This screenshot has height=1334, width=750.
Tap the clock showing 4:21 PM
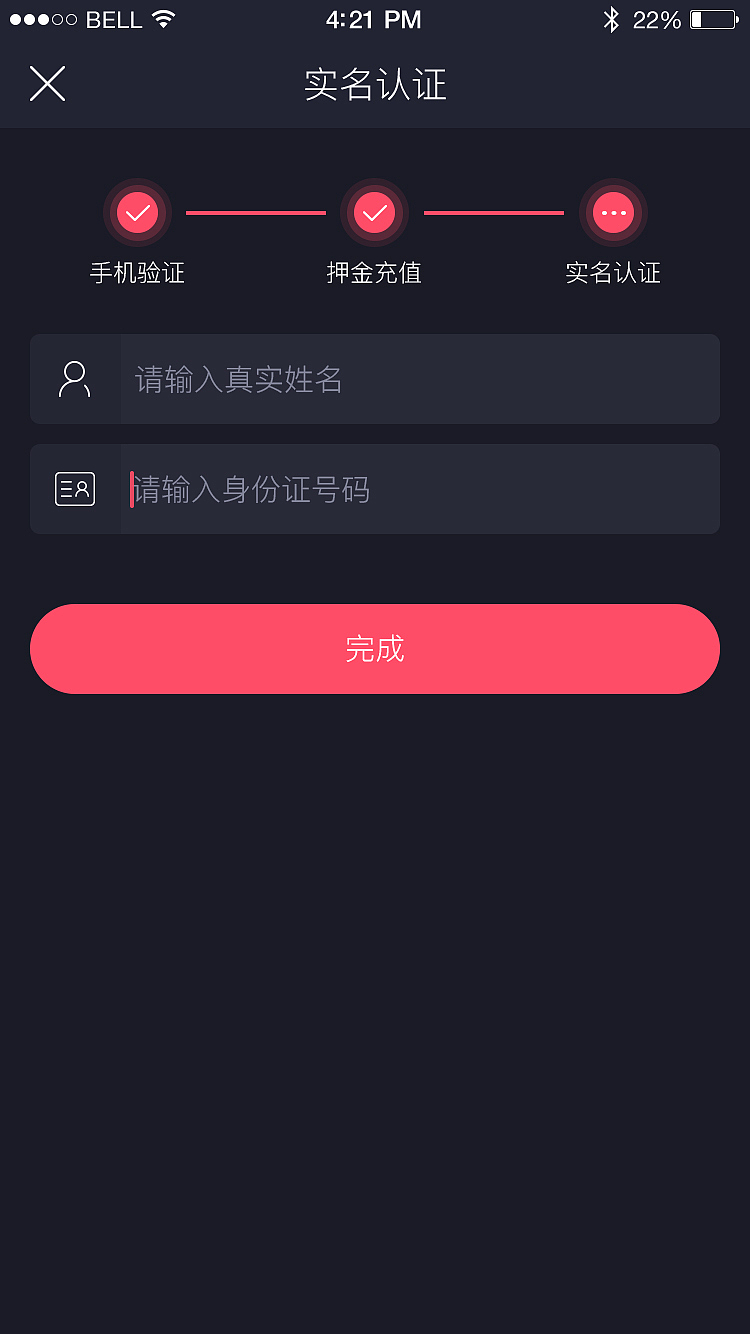click(374, 18)
